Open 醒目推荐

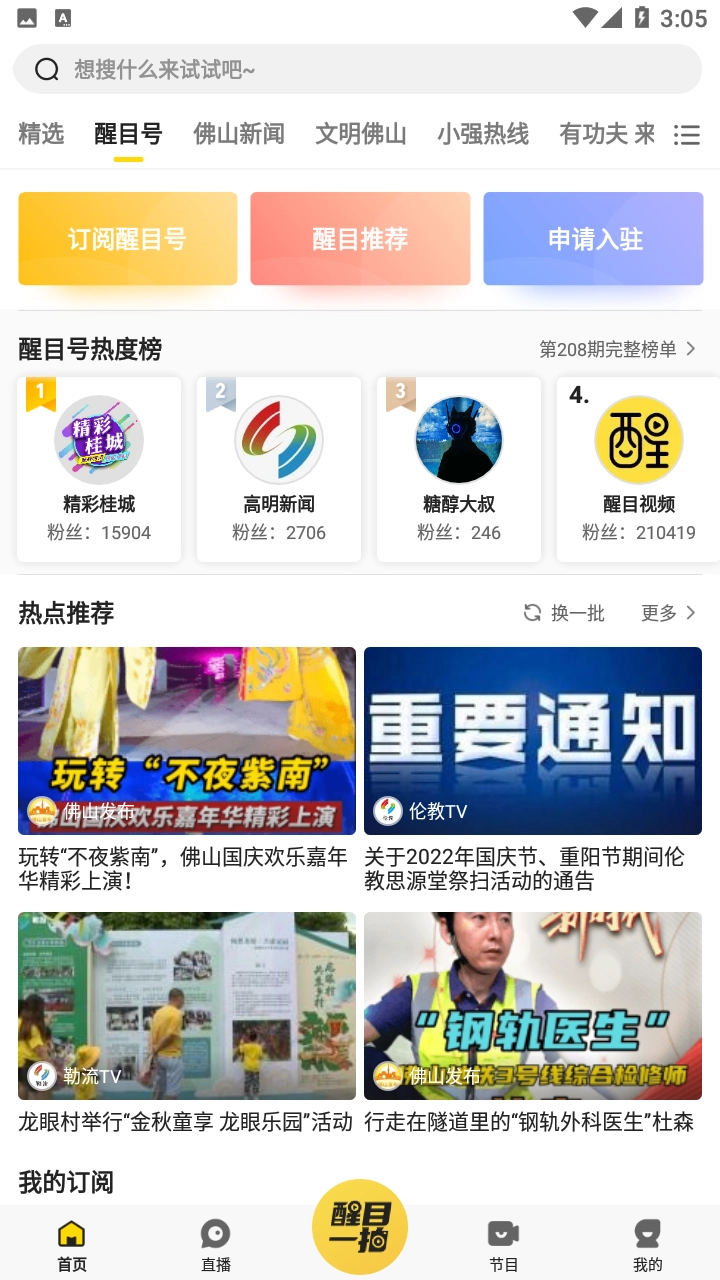360,239
